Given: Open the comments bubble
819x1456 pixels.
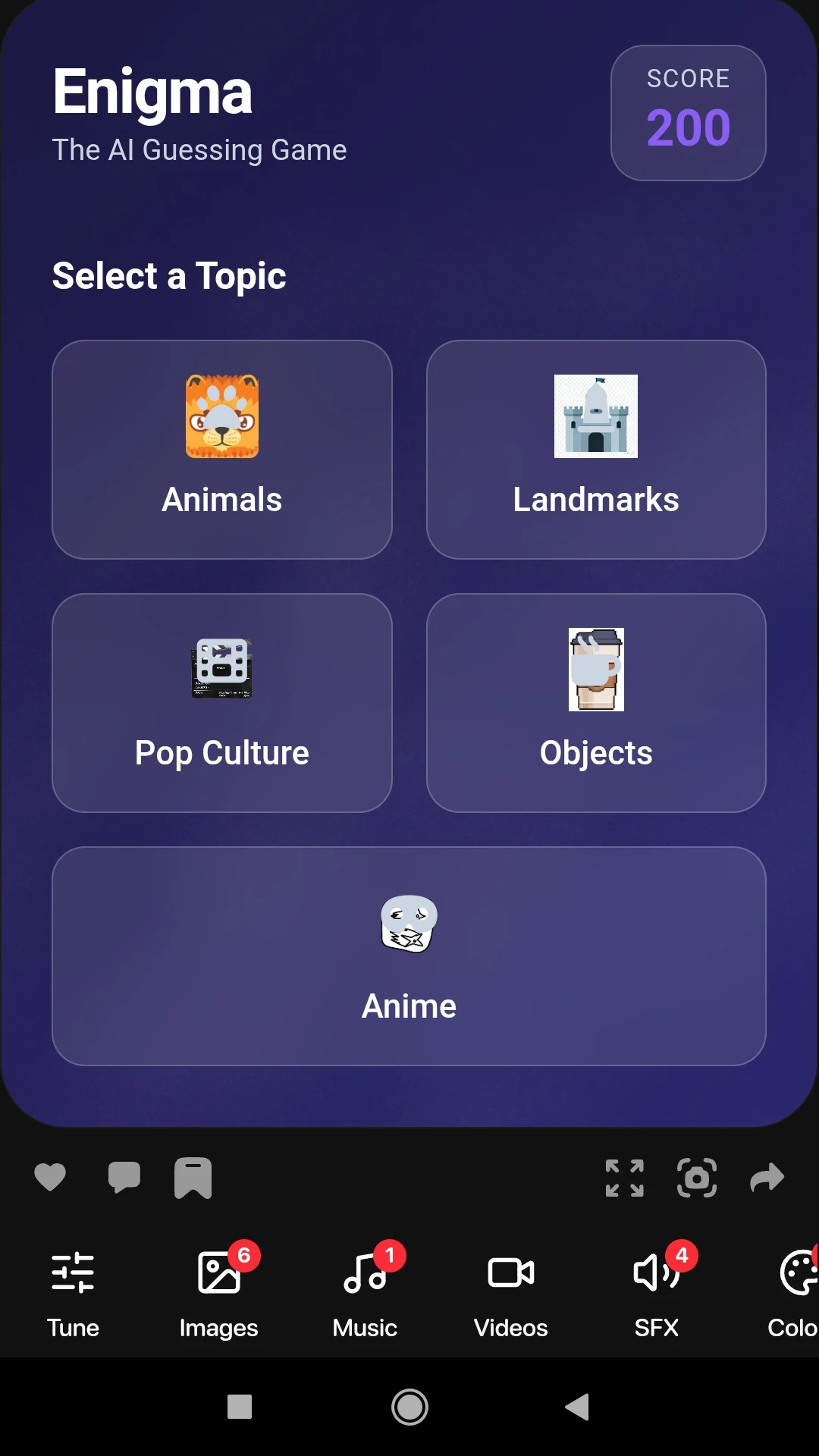Looking at the screenshot, I should pyautogui.click(x=124, y=1178).
